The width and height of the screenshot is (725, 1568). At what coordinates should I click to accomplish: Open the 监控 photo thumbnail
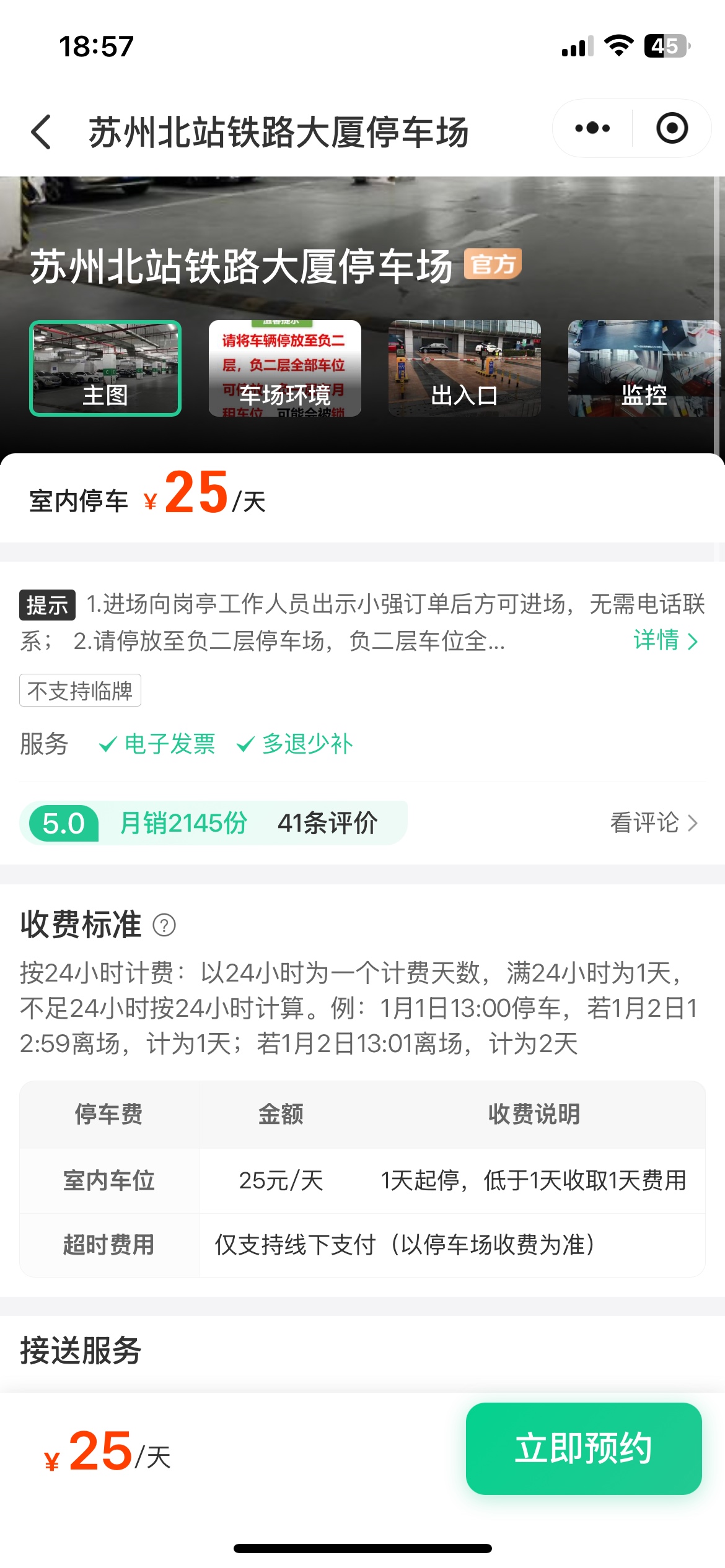644,368
